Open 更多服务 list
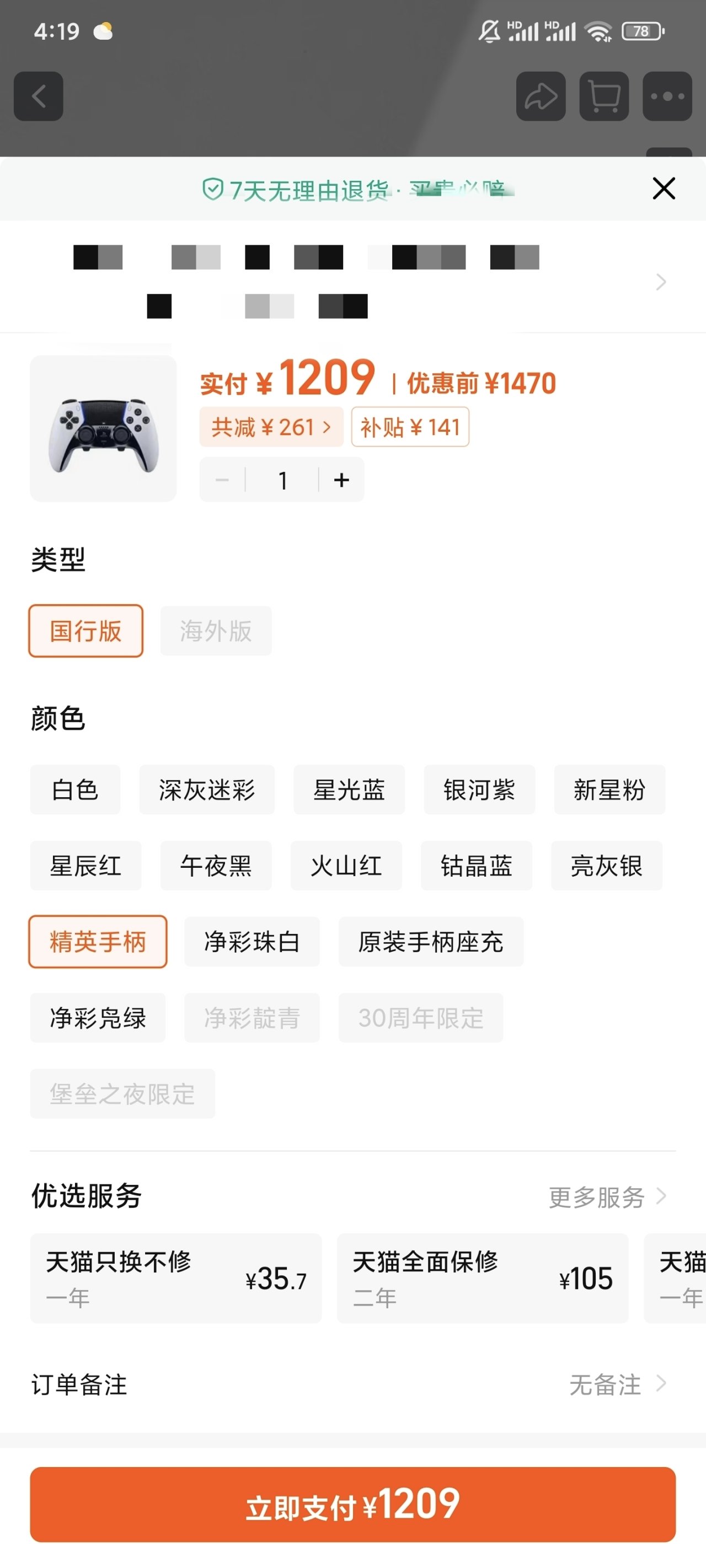Screen dimensions: 706x1568 pos(607,1197)
